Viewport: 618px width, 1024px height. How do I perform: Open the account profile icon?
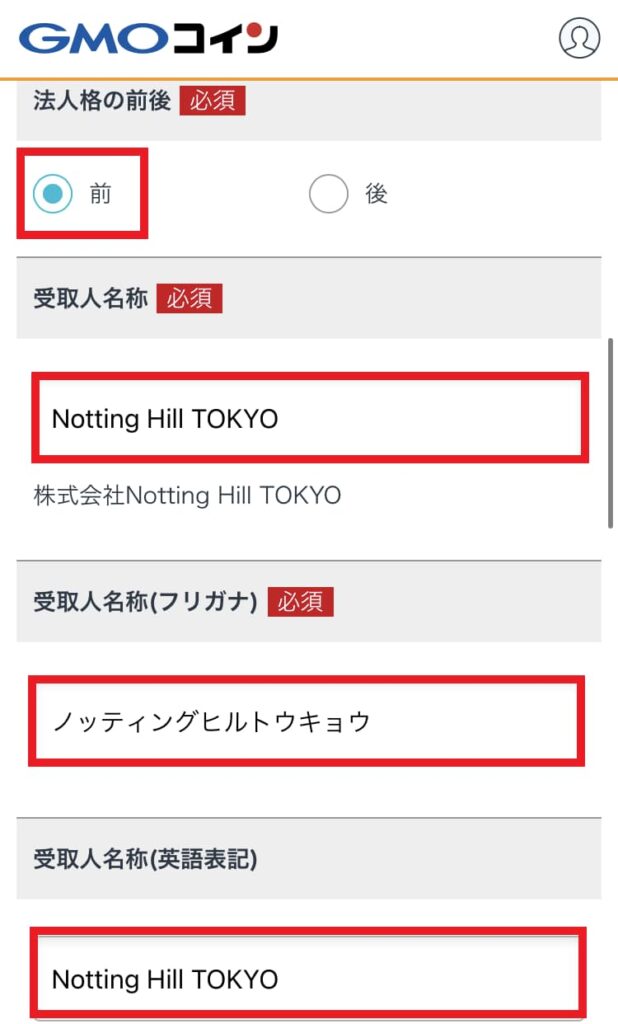tap(579, 38)
